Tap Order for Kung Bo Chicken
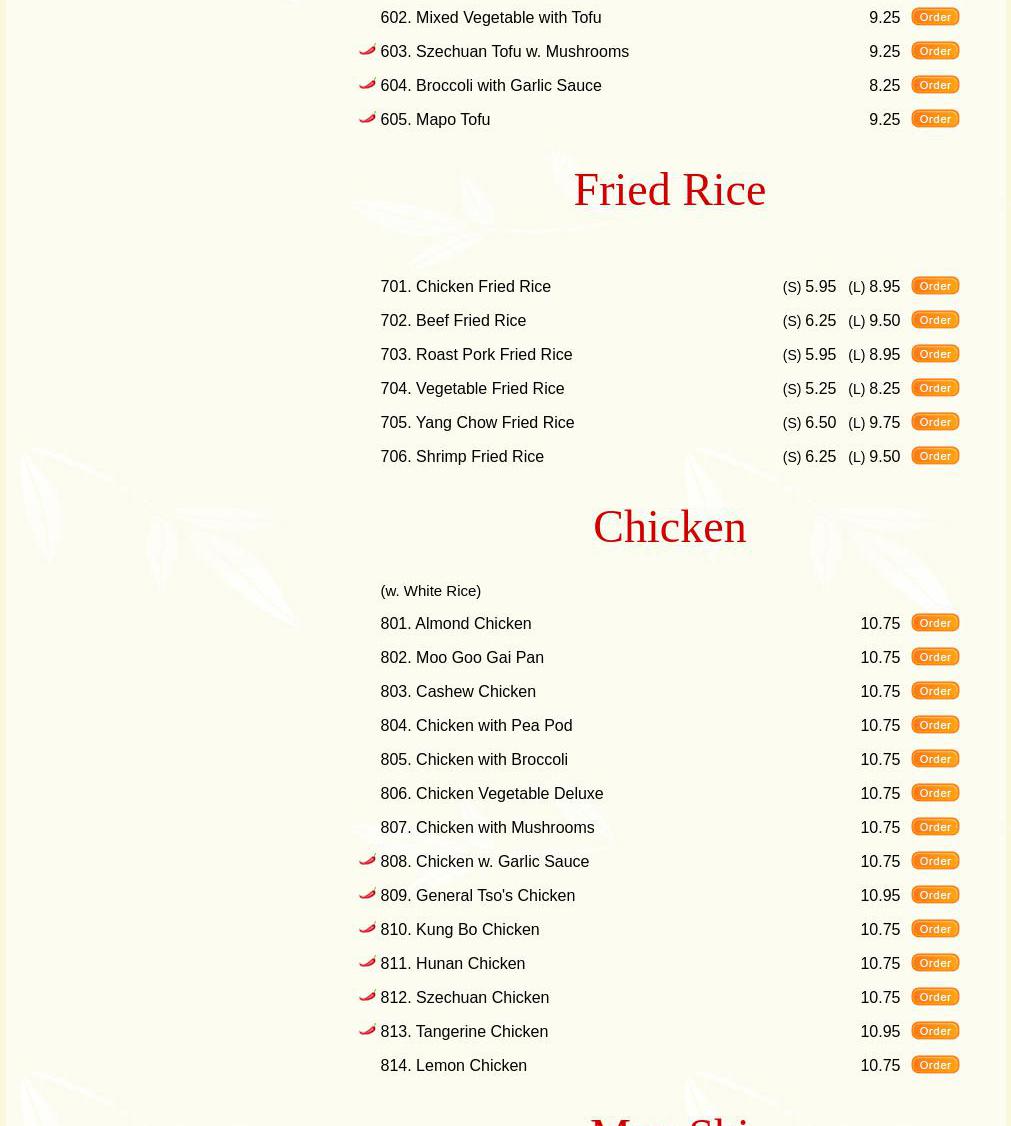The height and width of the screenshot is (1126, 1011). (935, 929)
